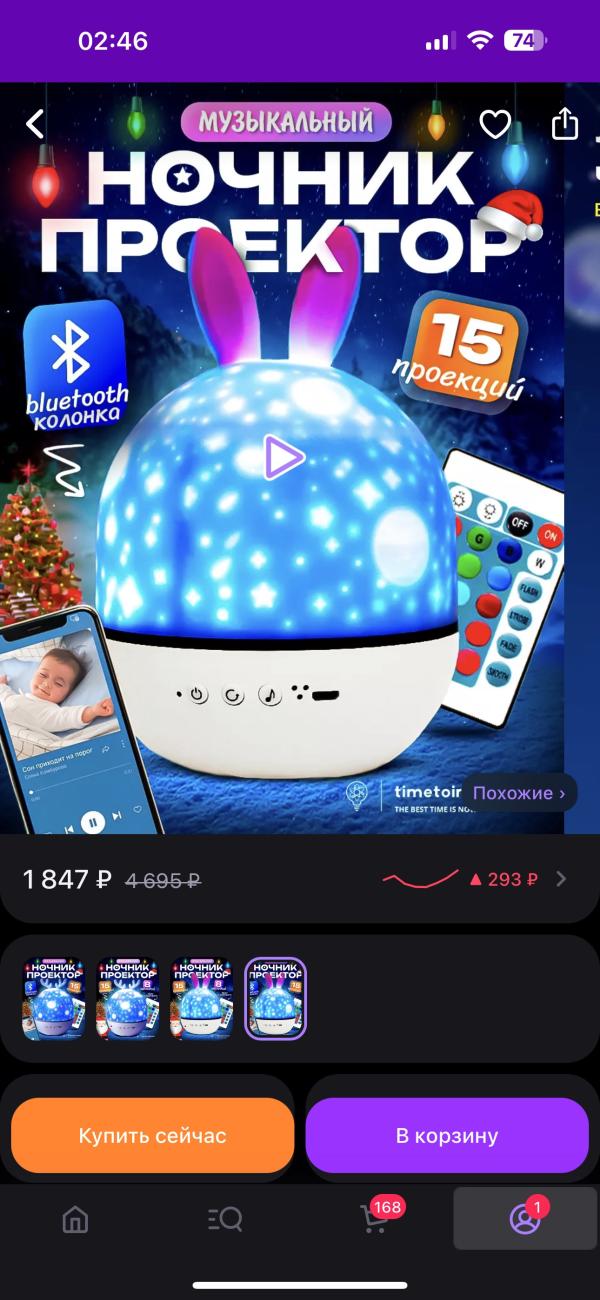Open similar items via Похожие
Viewport: 600px width, 1300px height.
tap(519, 793)
